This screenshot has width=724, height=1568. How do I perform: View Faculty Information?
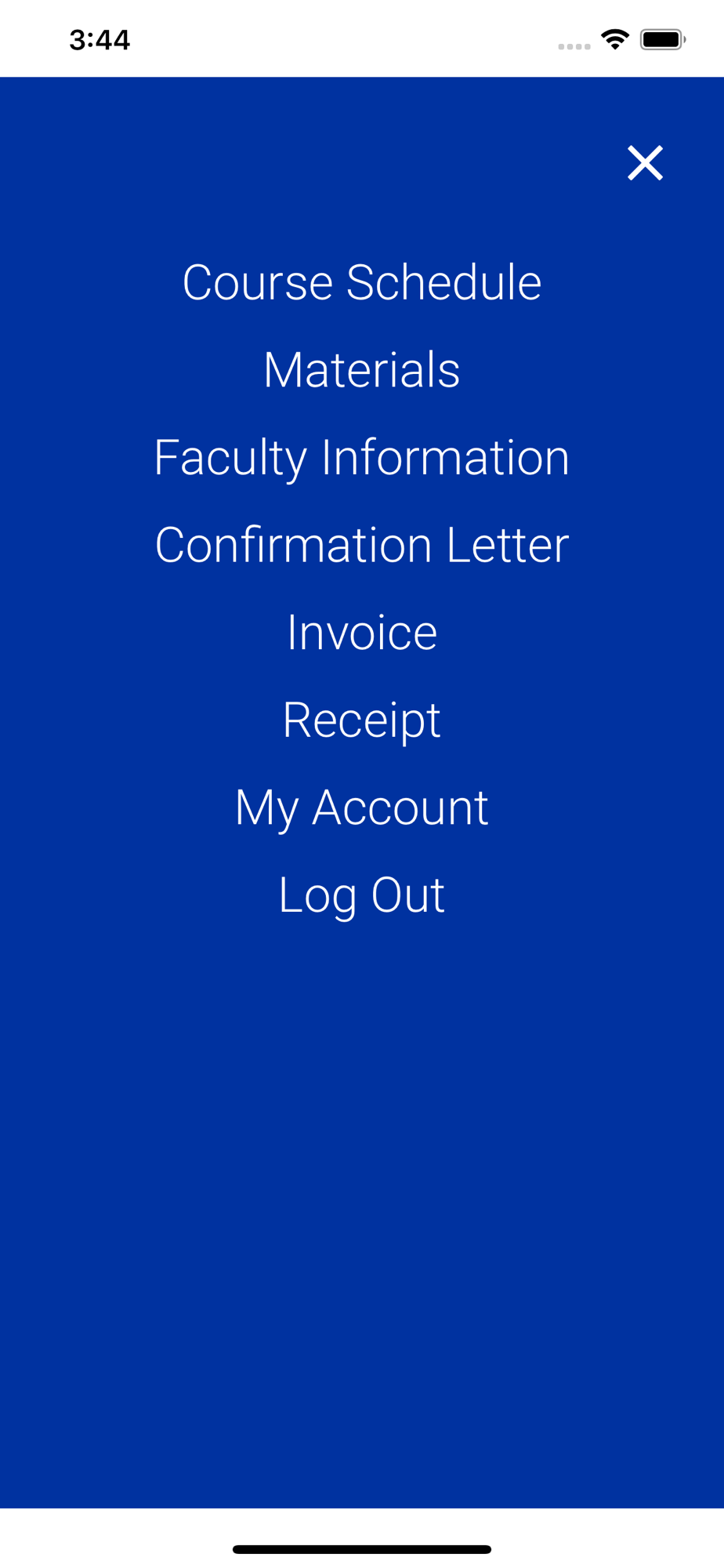pos(362,458)
